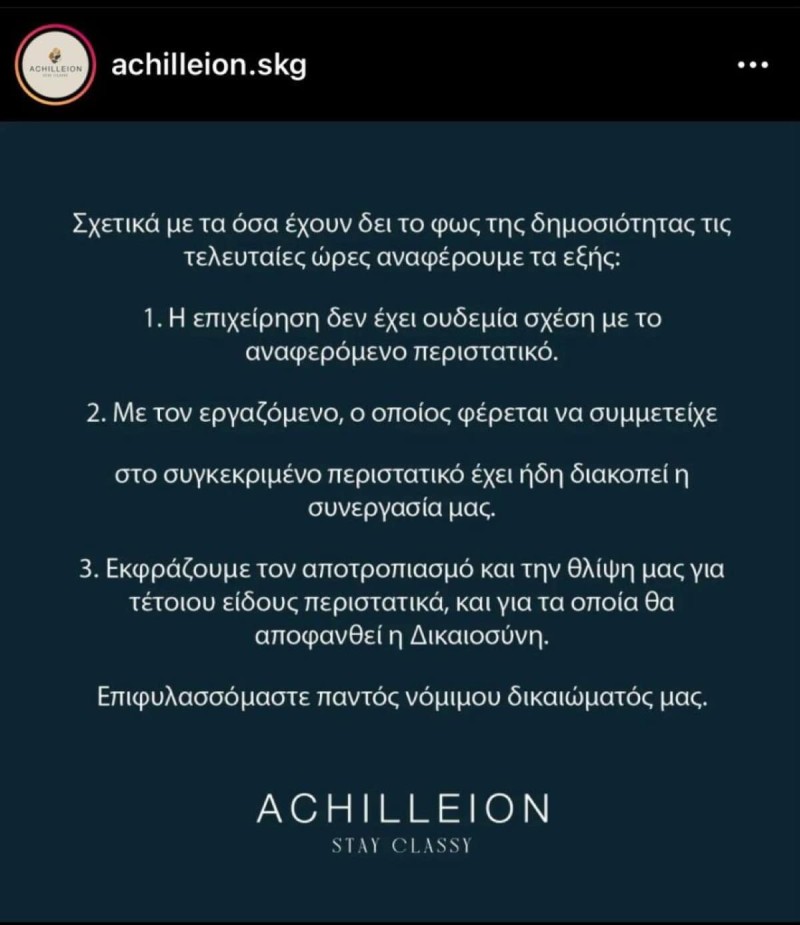Select the line starting with Σχετικά με τα όσα
The width and height of the screenshot is (800, 925).
[400, 223]
